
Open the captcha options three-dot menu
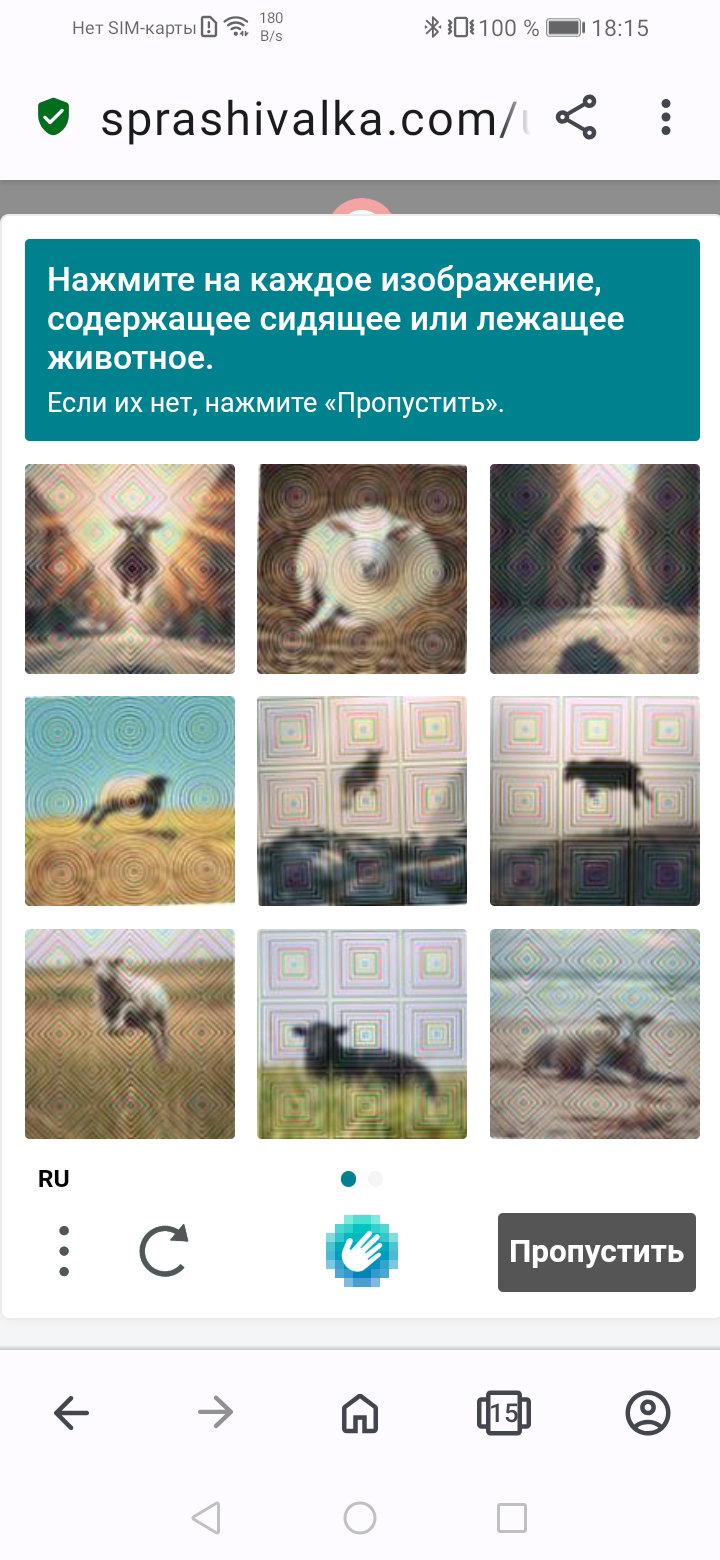click(x=64, y=1251)
